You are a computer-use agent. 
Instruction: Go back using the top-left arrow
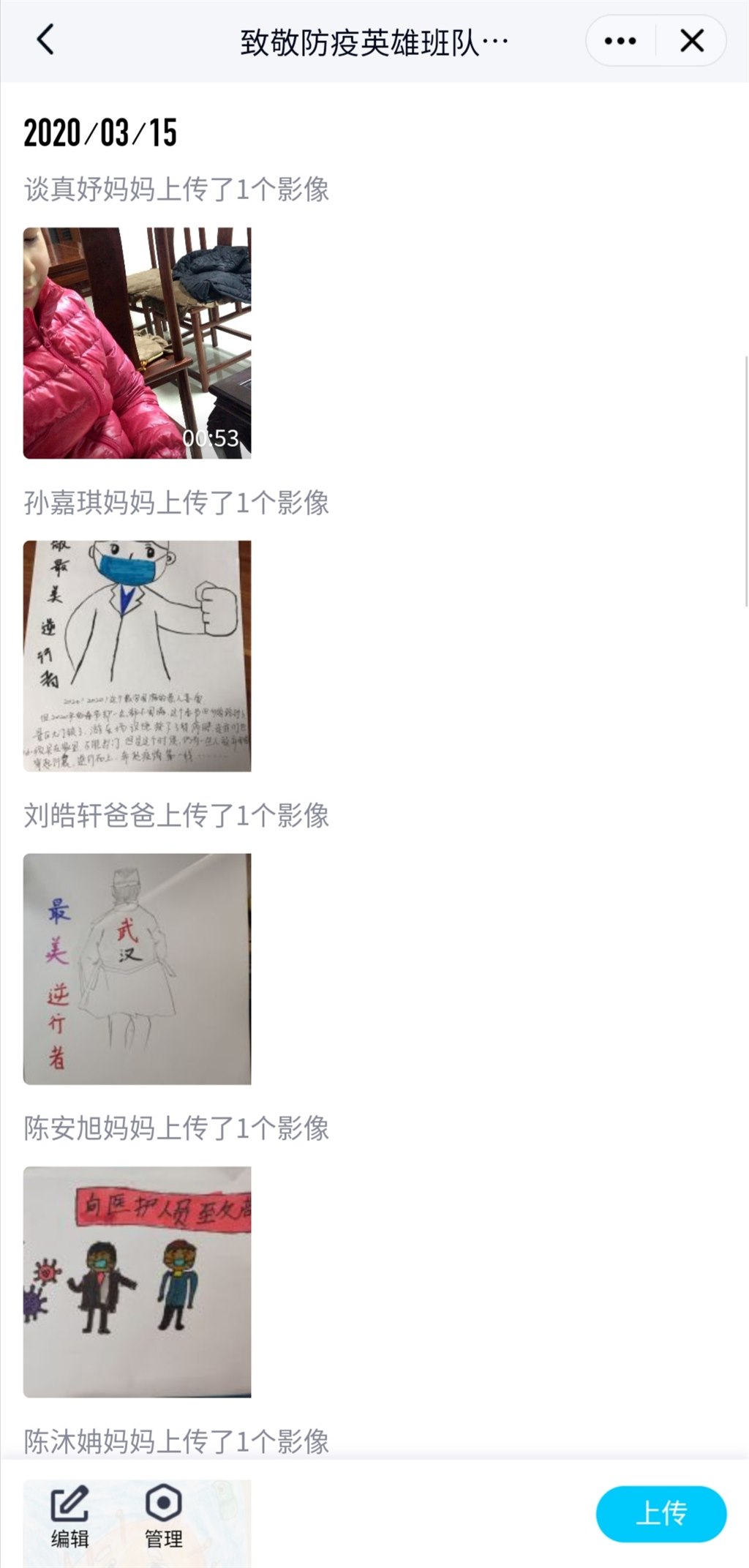click(x=45, y=40)
